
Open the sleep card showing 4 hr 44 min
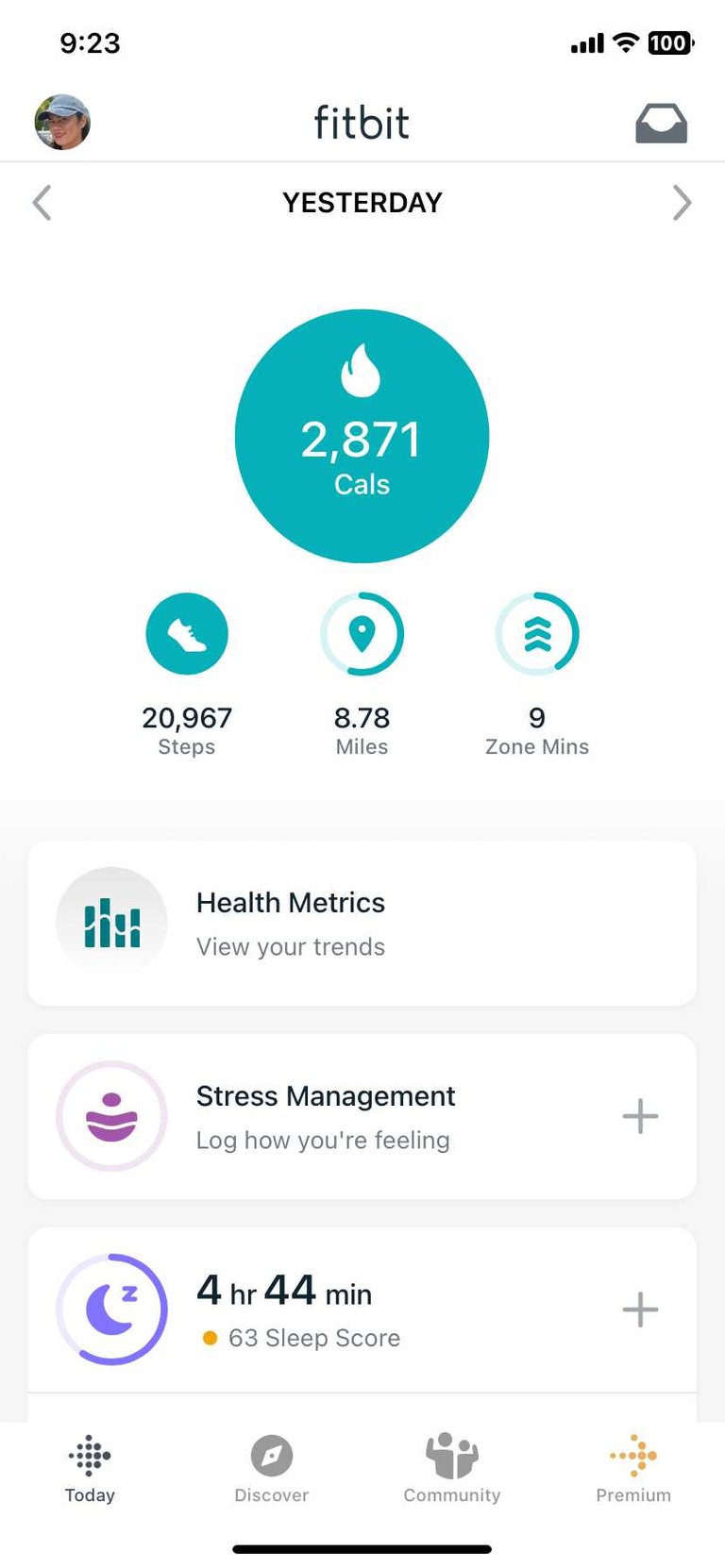tap(362, 1310)
